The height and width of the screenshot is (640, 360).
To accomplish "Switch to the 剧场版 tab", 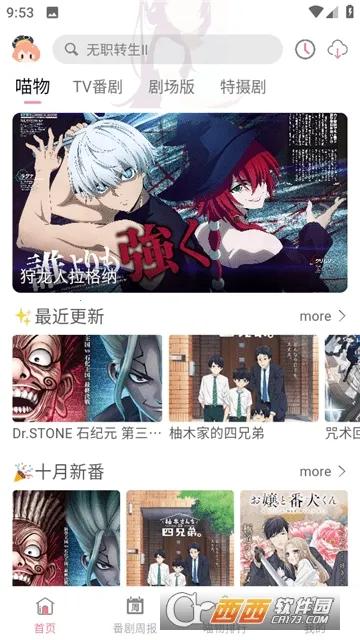I will (x=171, y=87).
